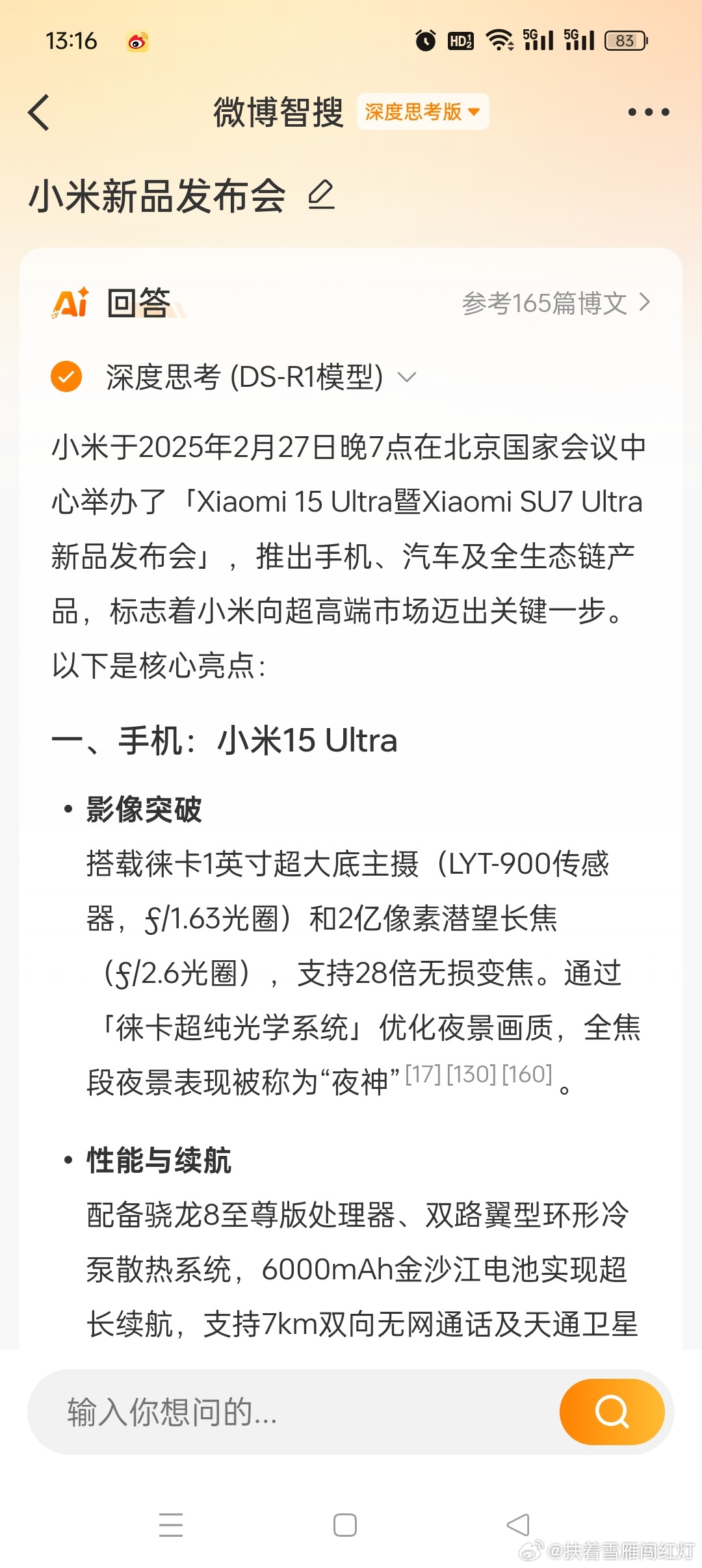Go back using the top-left arrow
The image size is (702, 1568).
(39, 112)
